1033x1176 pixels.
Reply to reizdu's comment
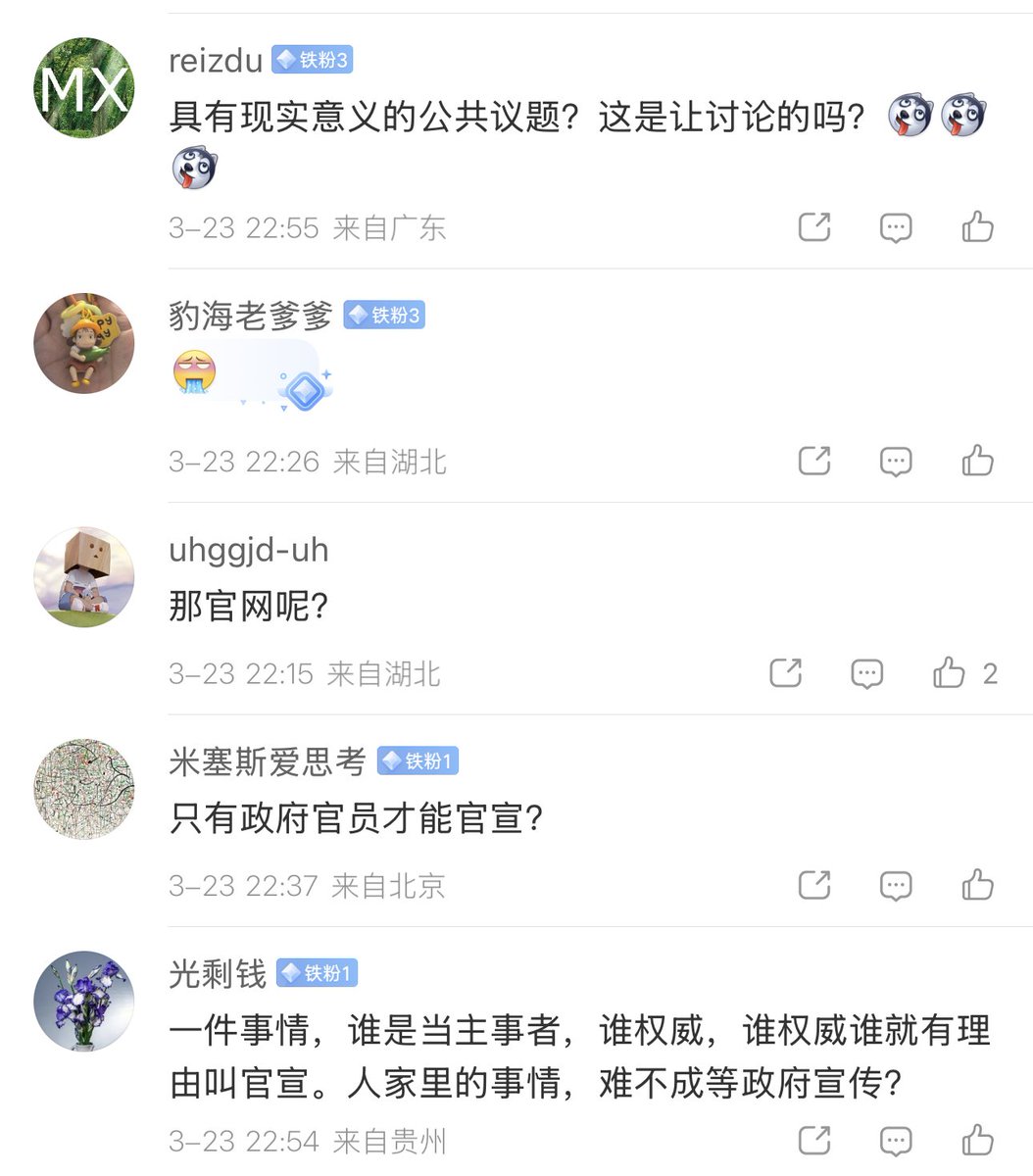click(x=896, y=227)
